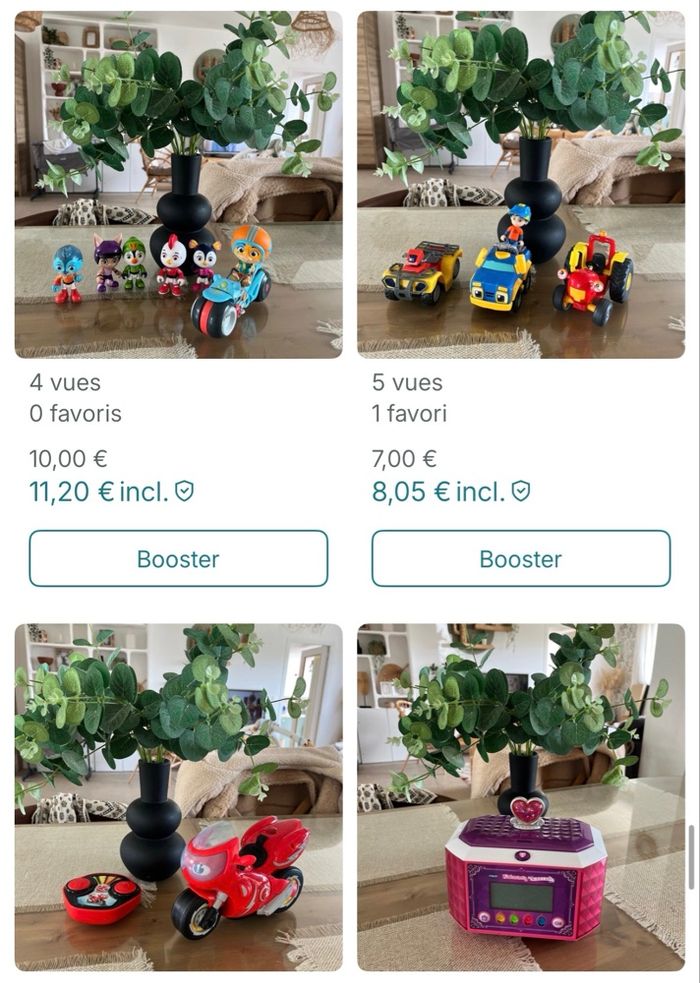Image resolution: width=700 pixels, height=983 pixels.
Task: Open the six figurines listing photo
Action: [178, 185]
